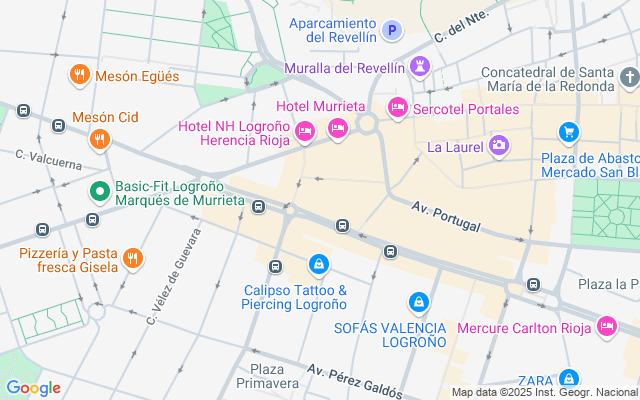This screenshot has height=400, width=640.
Task: Tap the Basic-Fit Logroño Marqués de Murrieta pin
Action: [x=99, y=192]
